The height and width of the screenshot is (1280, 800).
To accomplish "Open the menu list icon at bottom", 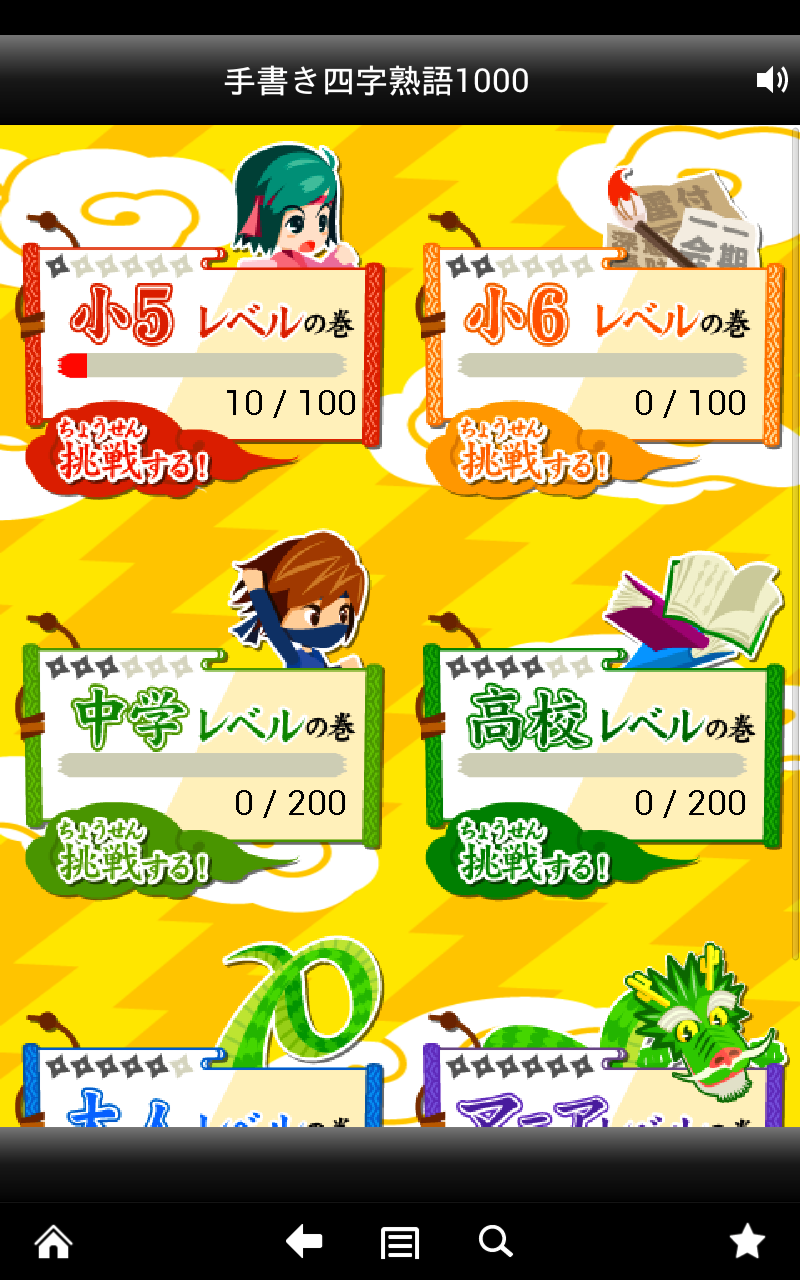I will click(x=398, y=1240).
